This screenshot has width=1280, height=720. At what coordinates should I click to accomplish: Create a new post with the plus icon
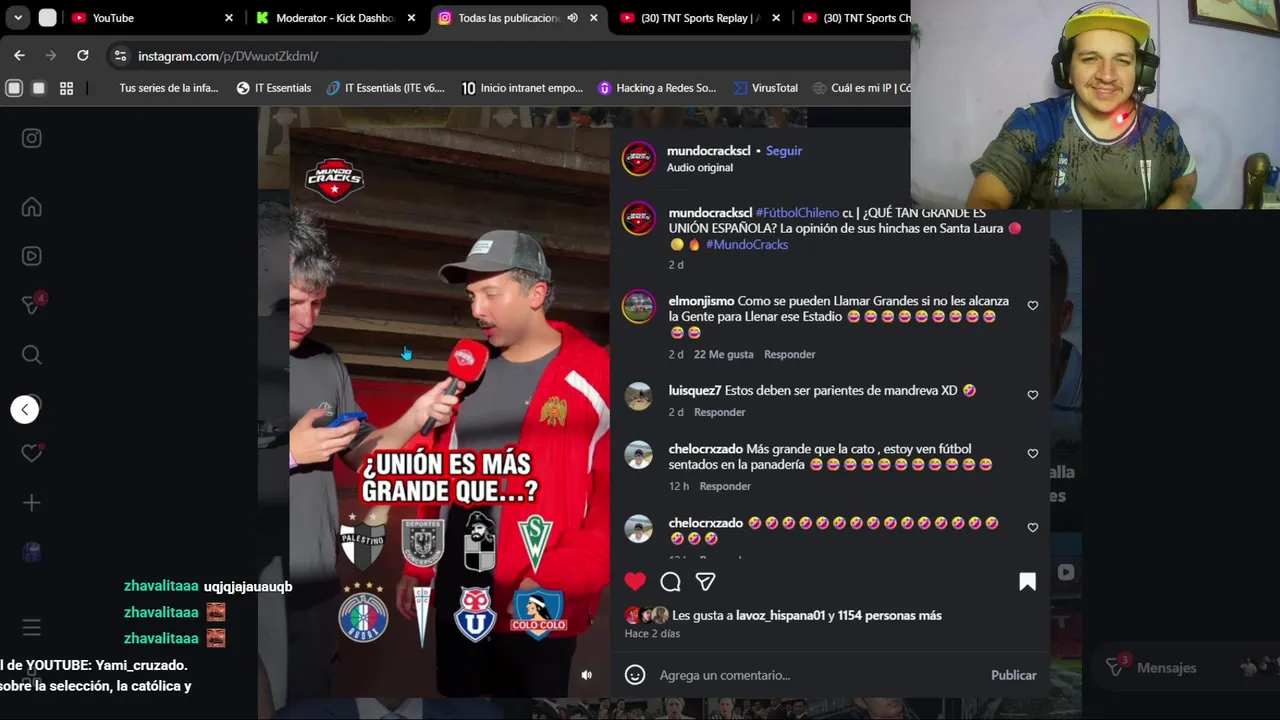pyautogui.click(x=32, y=503)
